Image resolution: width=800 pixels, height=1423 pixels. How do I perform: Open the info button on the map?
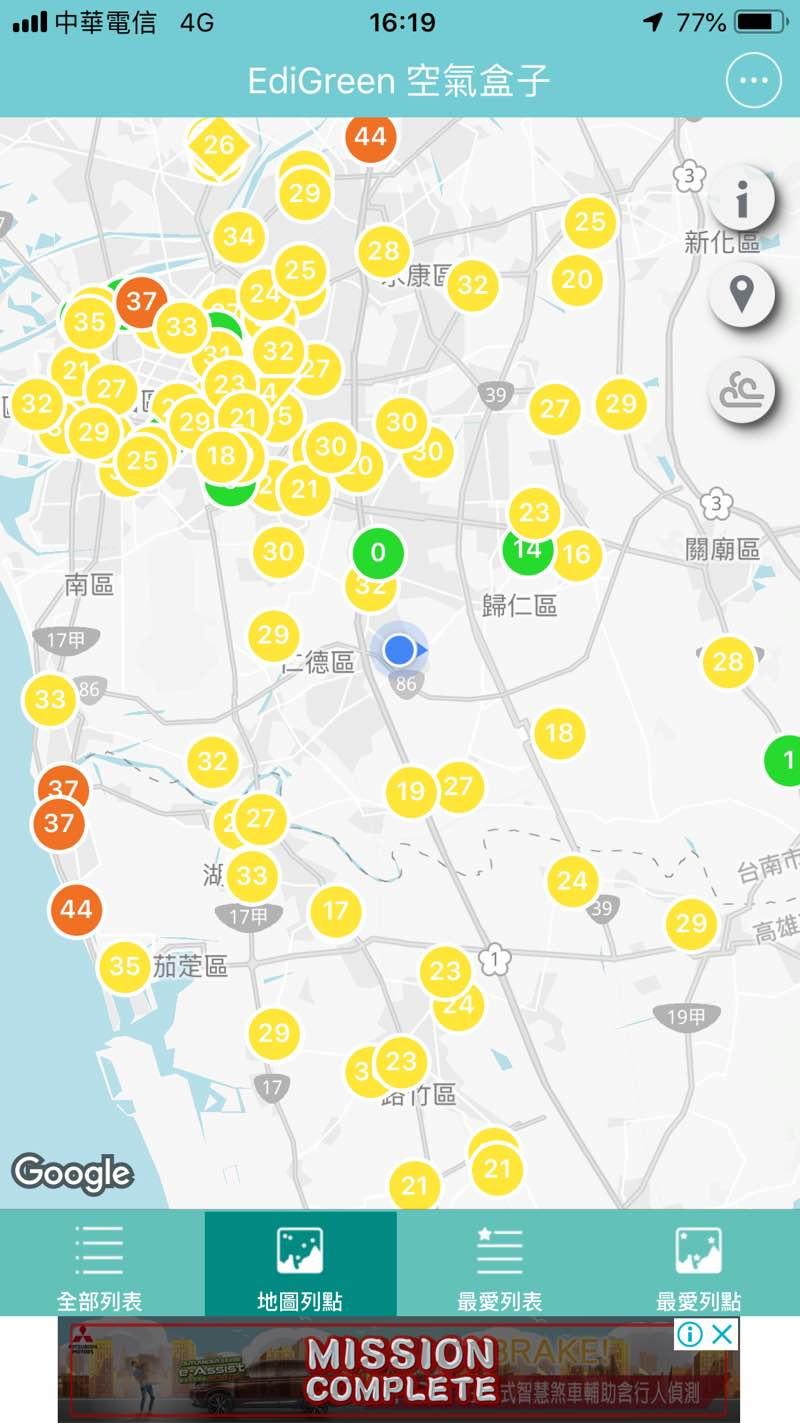[742, 200]
